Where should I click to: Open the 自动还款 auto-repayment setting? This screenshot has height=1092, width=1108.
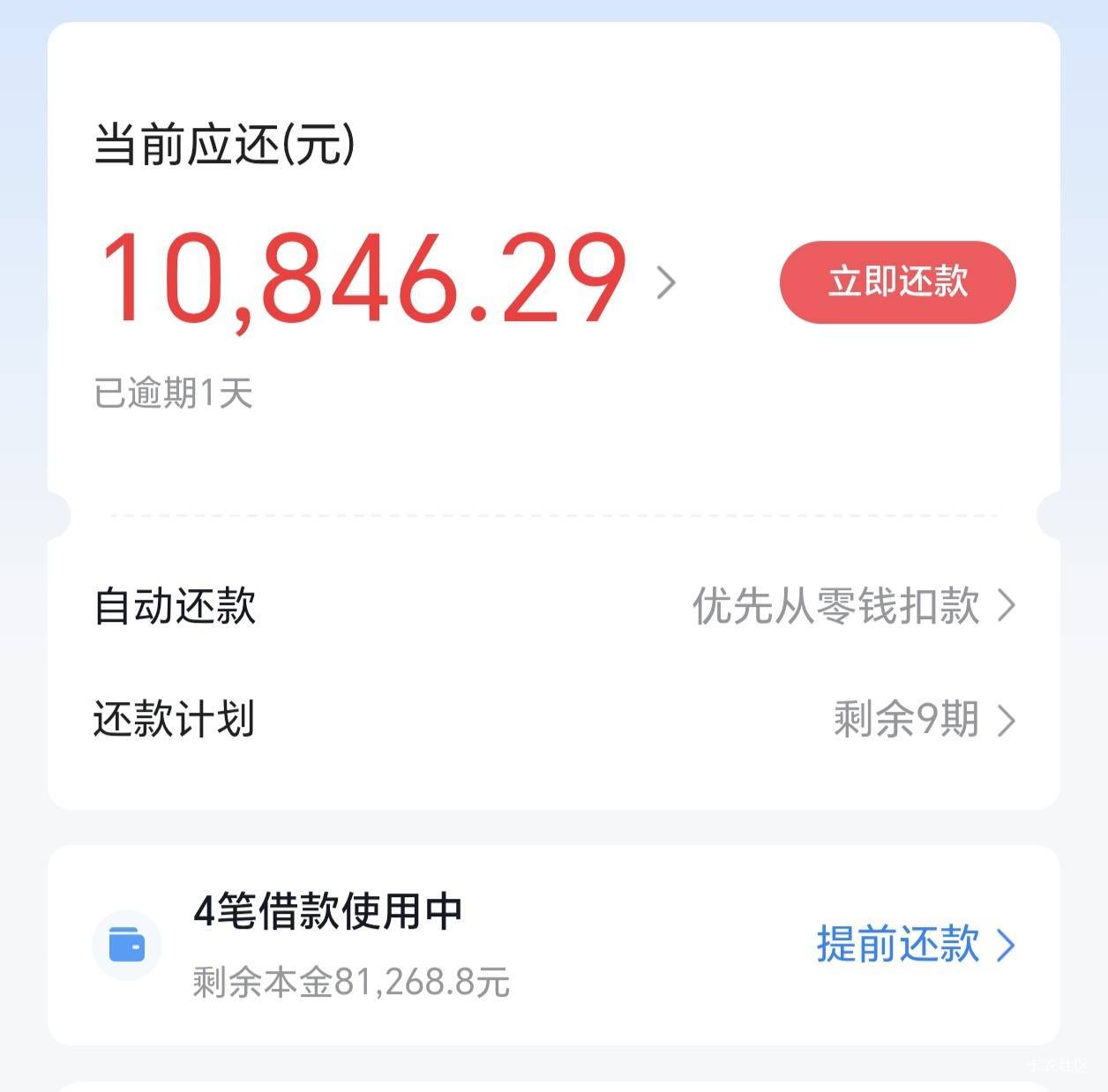tap(554, 606)
